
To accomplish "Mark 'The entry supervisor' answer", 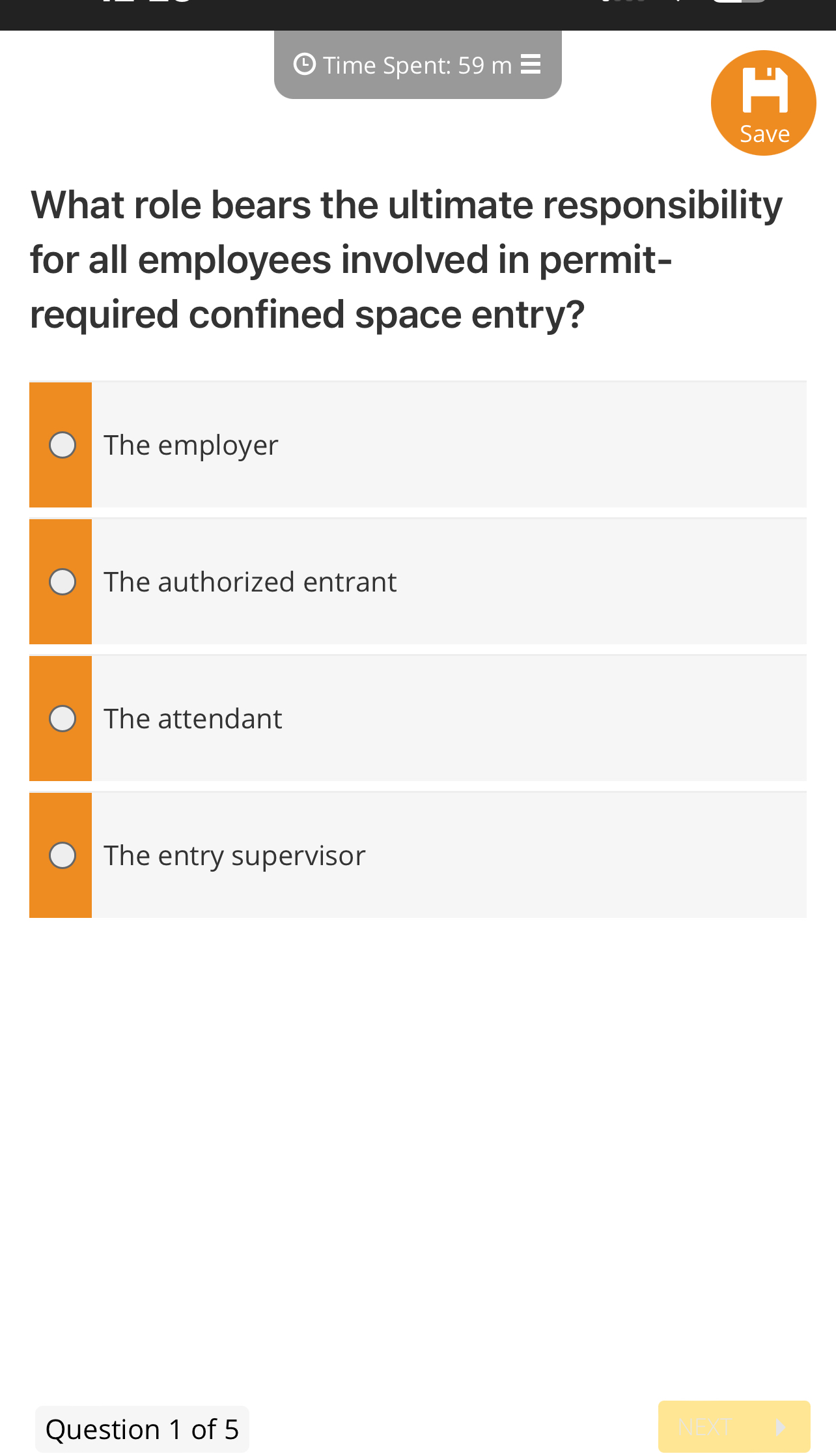I will click(x=63, y=856).
